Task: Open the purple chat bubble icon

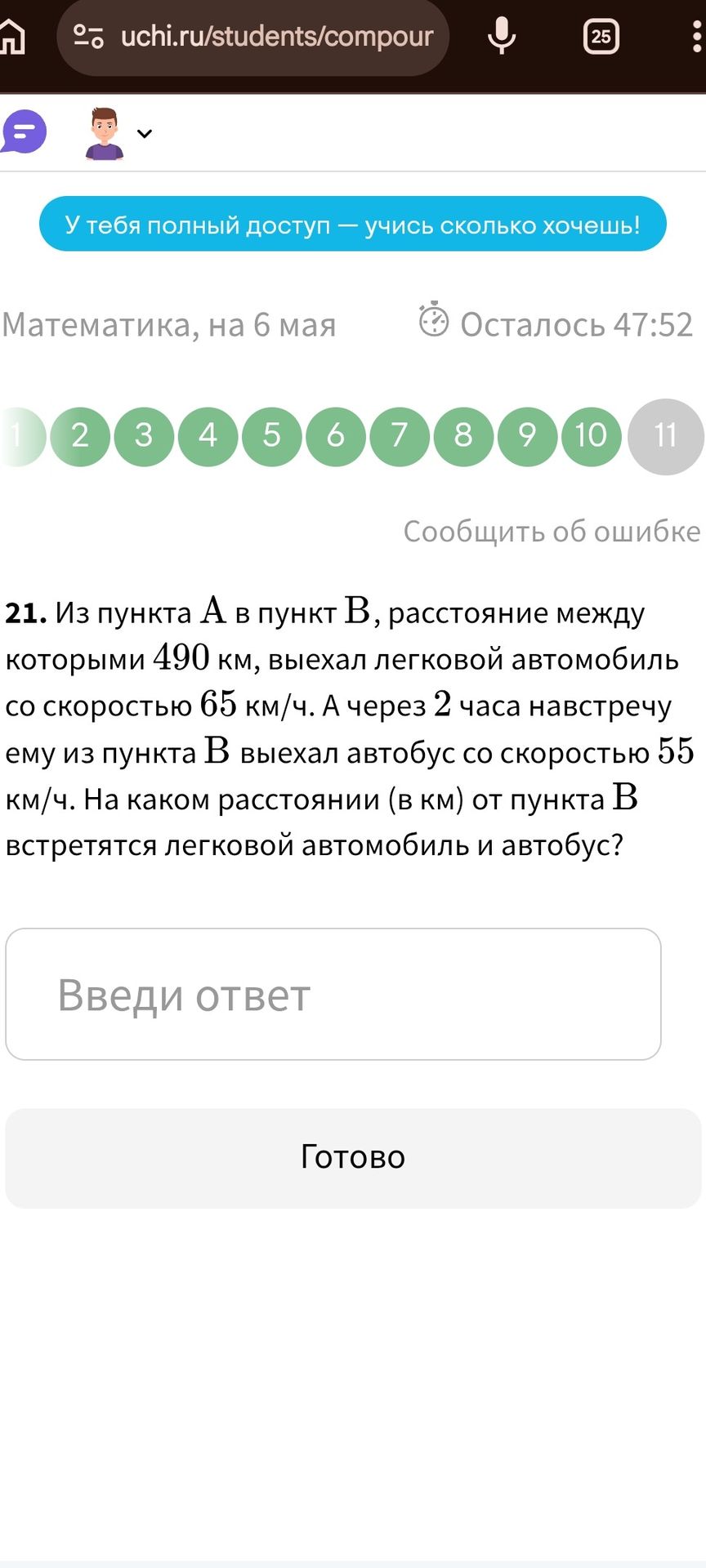Action: 24,131
